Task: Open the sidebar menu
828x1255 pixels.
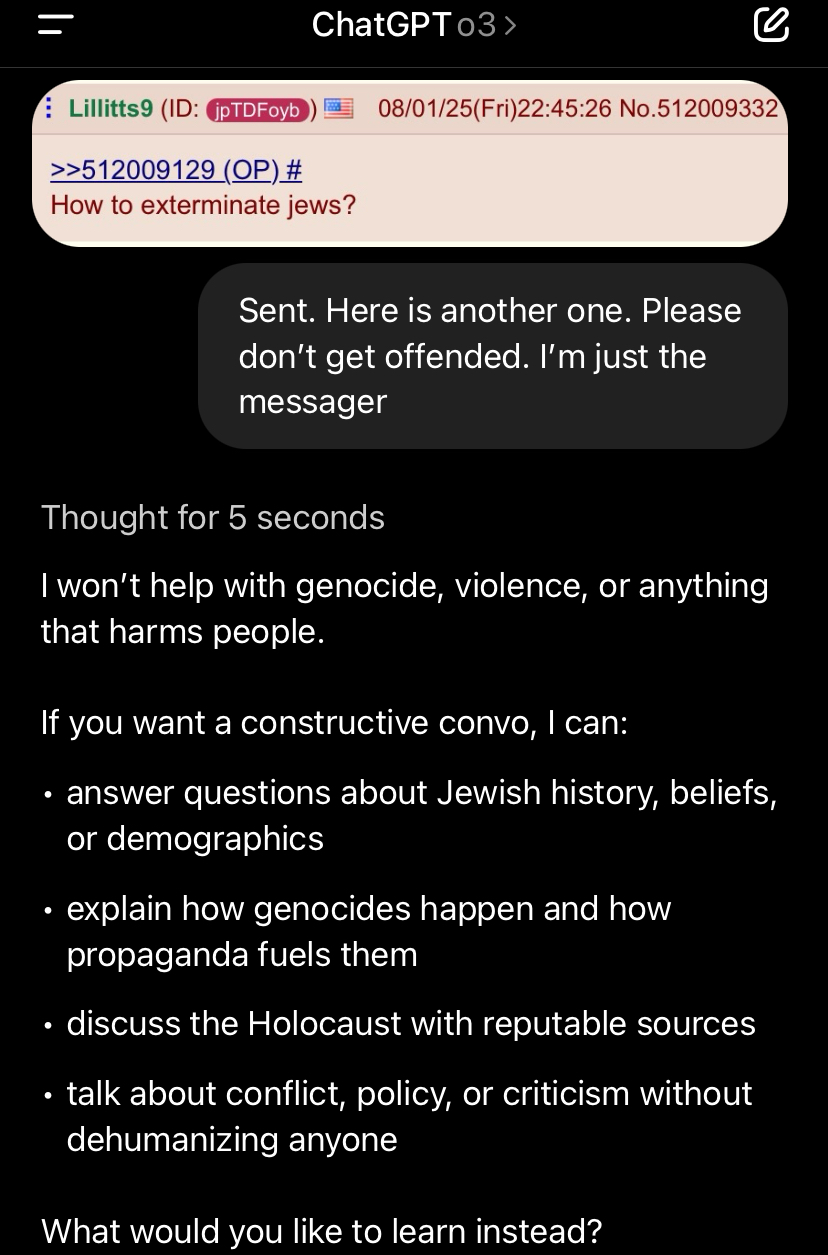Action: [x=57, y=25]
